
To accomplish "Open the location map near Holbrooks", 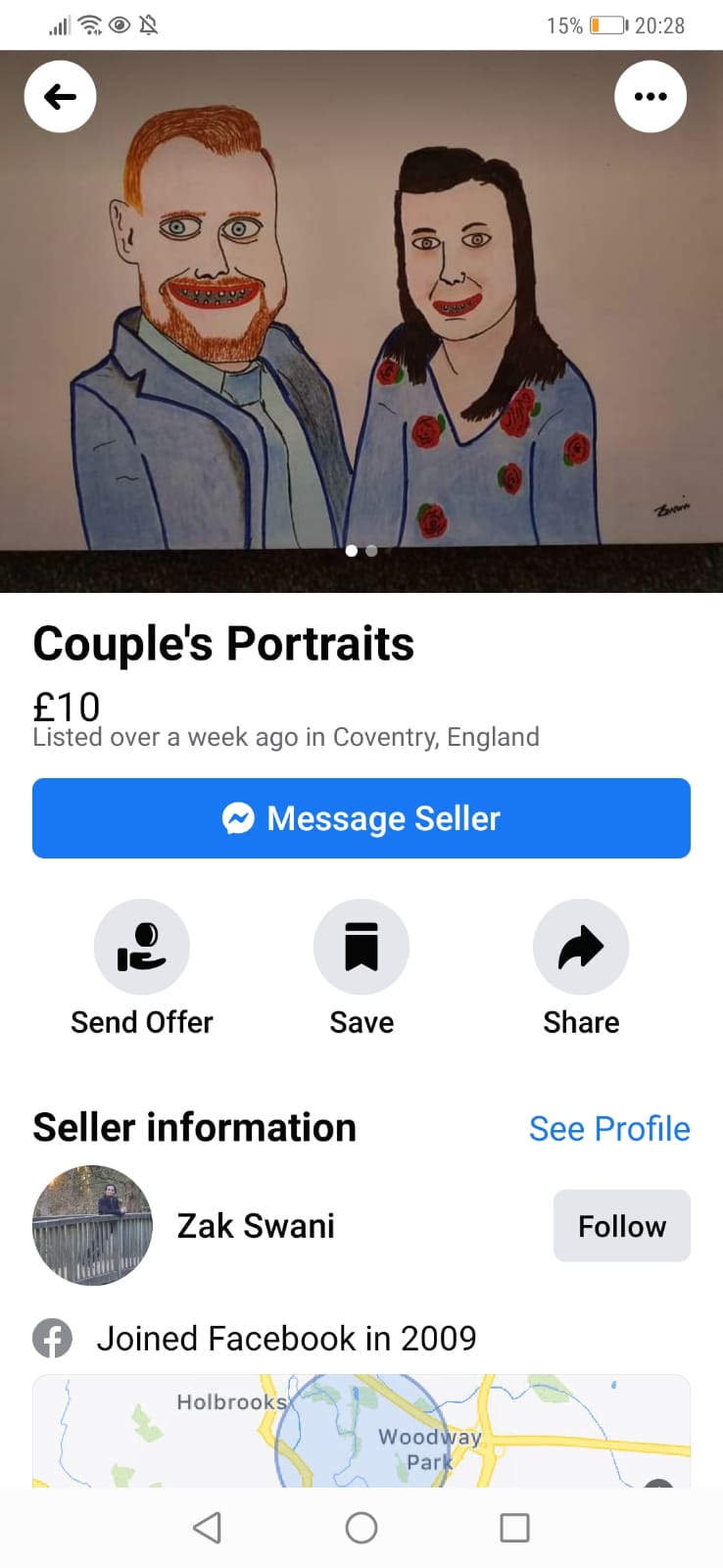I will [361, 1433].
